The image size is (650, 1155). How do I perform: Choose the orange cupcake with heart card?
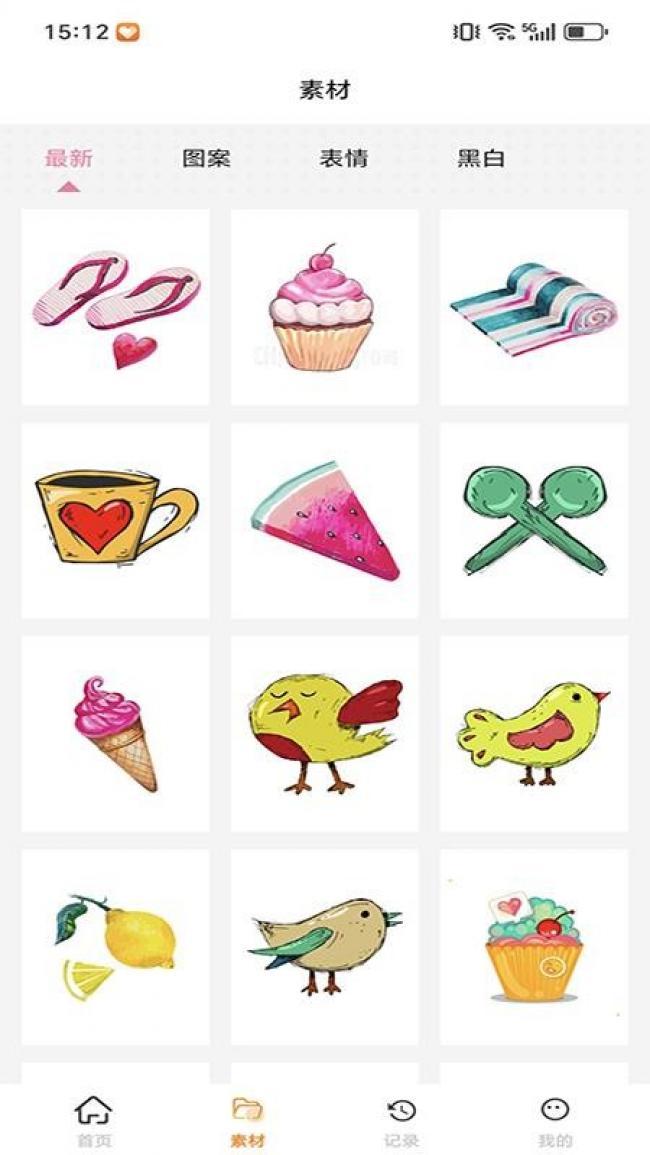click(x=534, y=947)
